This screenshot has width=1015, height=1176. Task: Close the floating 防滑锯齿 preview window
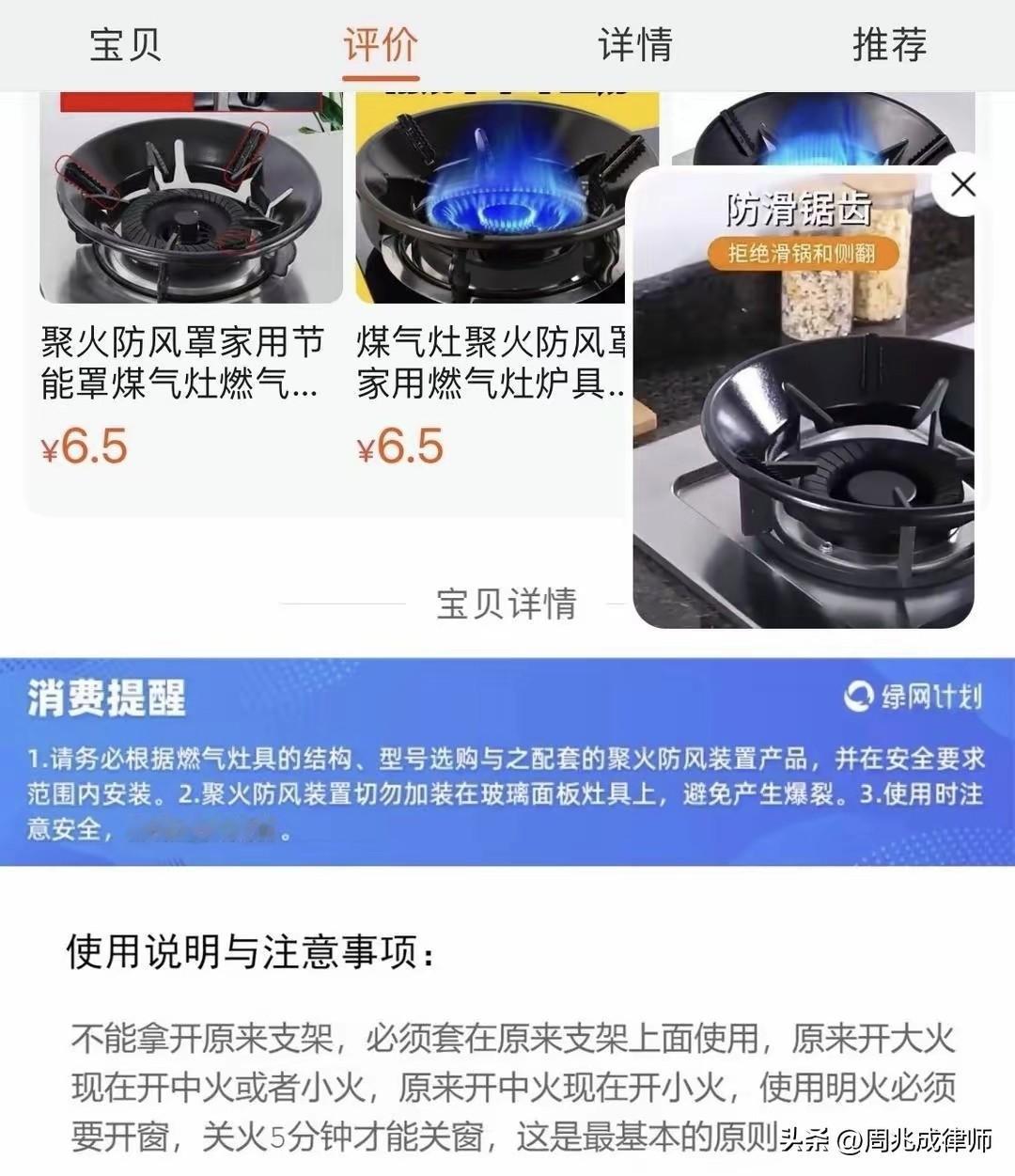pyautogui.click(x=963, y=184)
